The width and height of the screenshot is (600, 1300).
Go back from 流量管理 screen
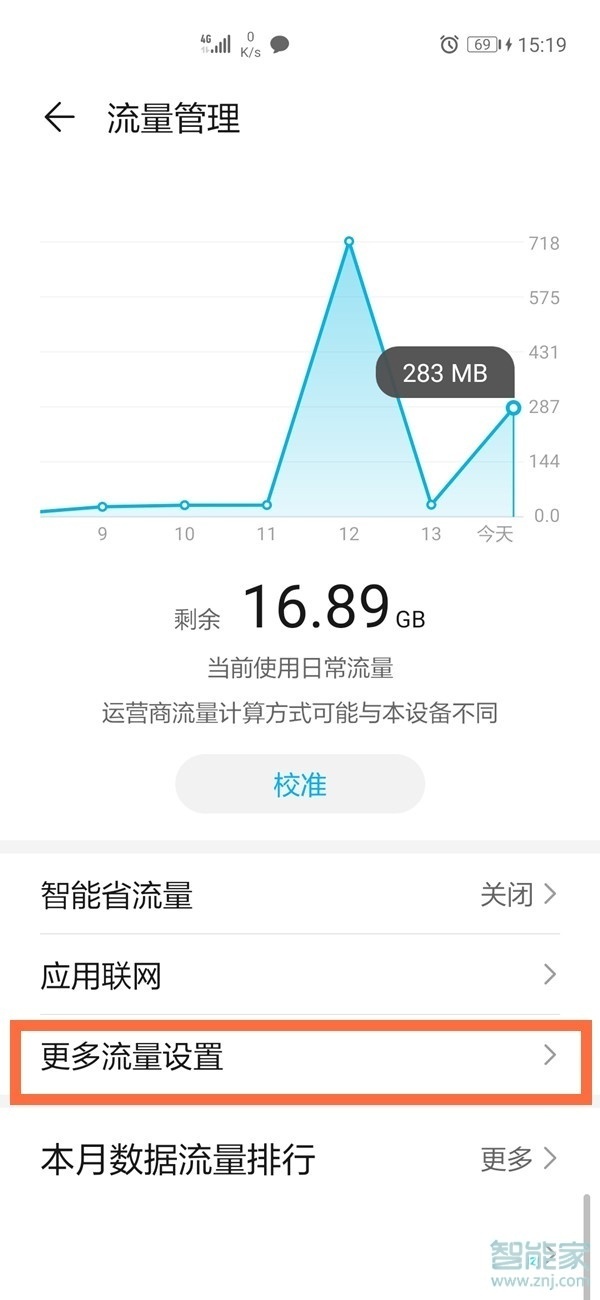pyautogui.click(x=60, y=119)
